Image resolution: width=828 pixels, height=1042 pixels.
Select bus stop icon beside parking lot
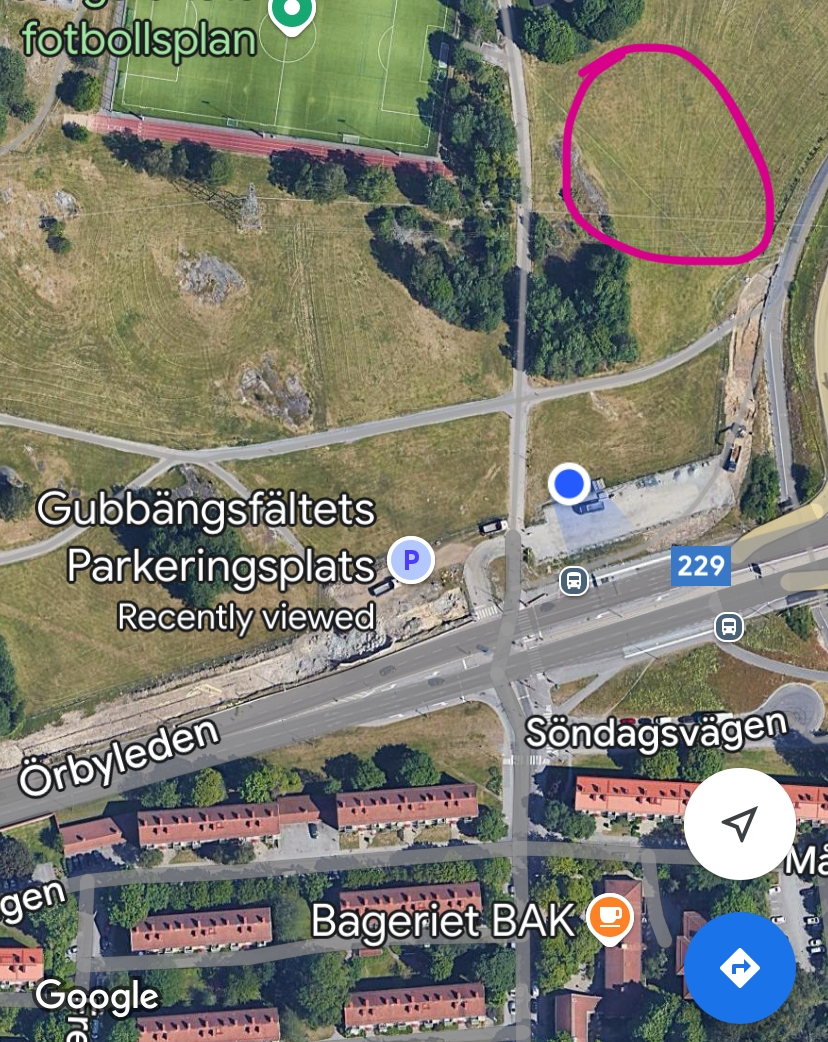point(574,580)
